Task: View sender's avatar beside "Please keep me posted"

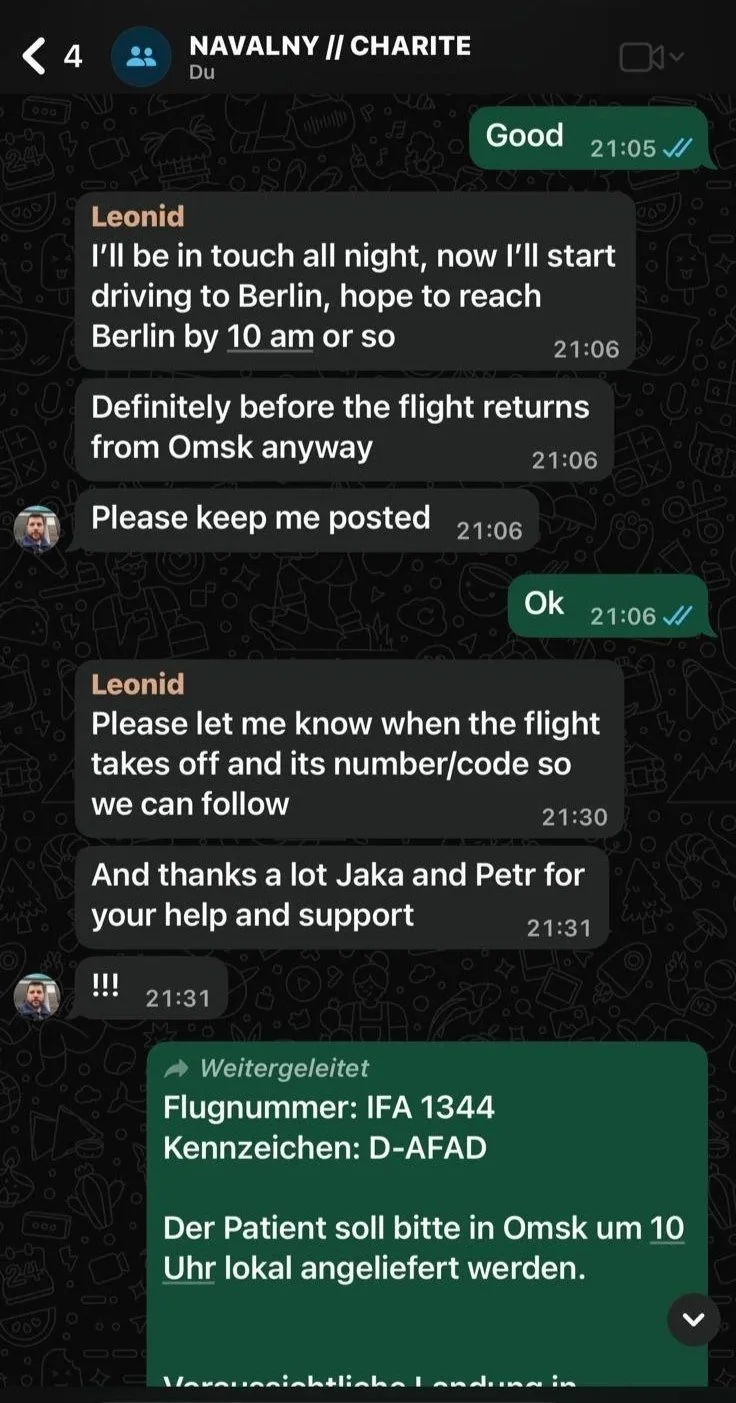Action: [x=37, y=527]
